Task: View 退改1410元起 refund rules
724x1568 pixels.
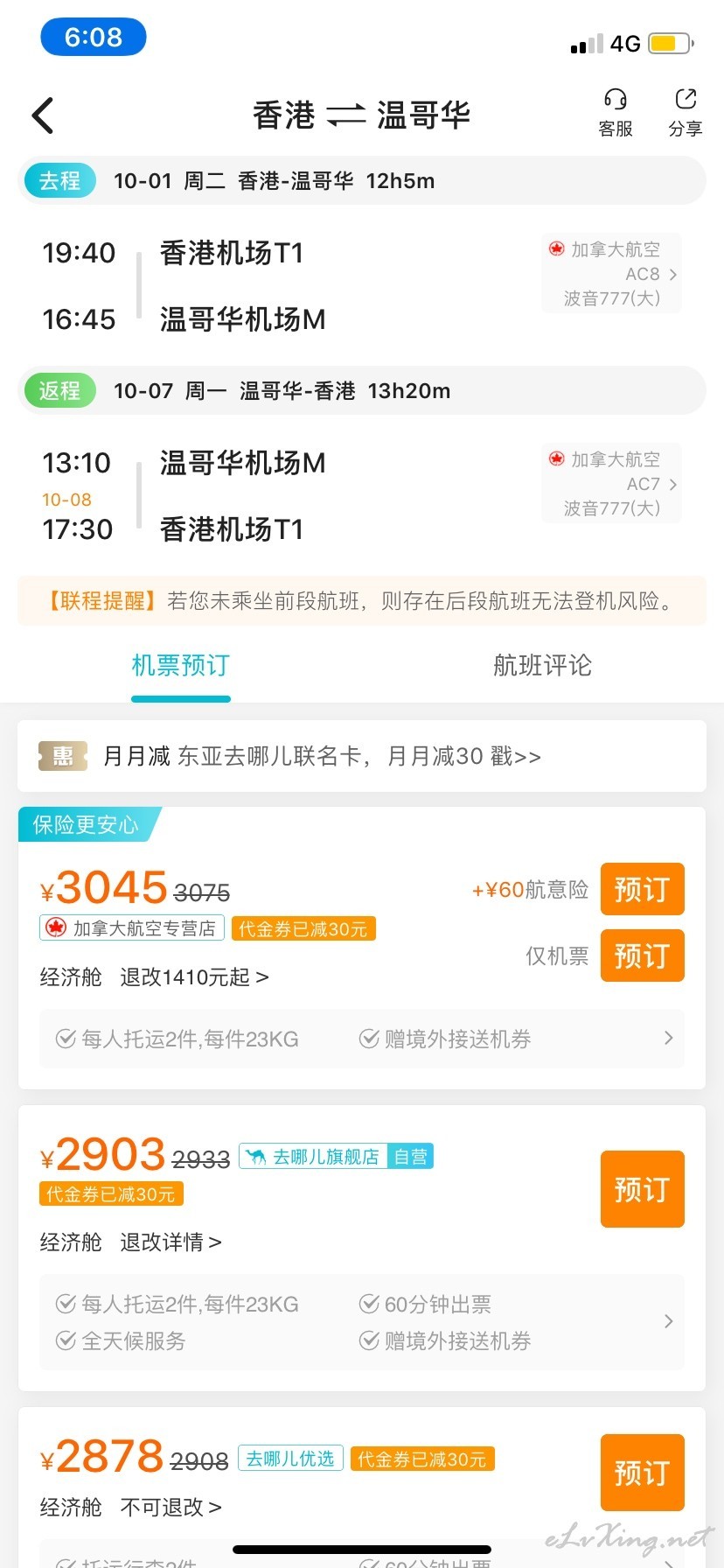Action: tap(194, 976)
